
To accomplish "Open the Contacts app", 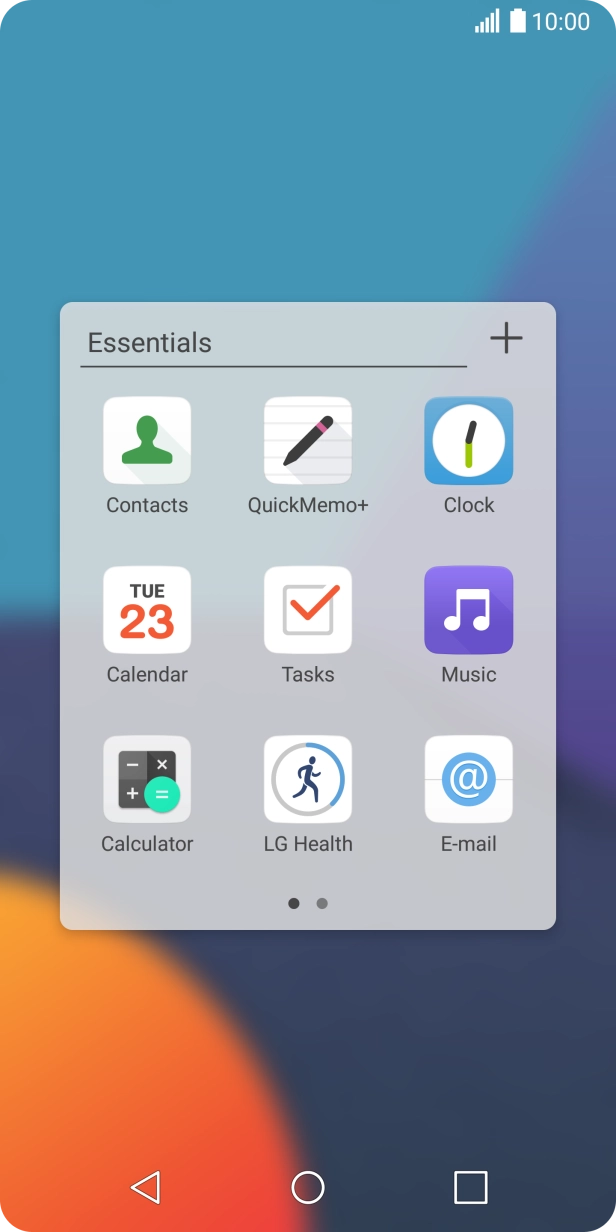I will (x=147, y=441).
